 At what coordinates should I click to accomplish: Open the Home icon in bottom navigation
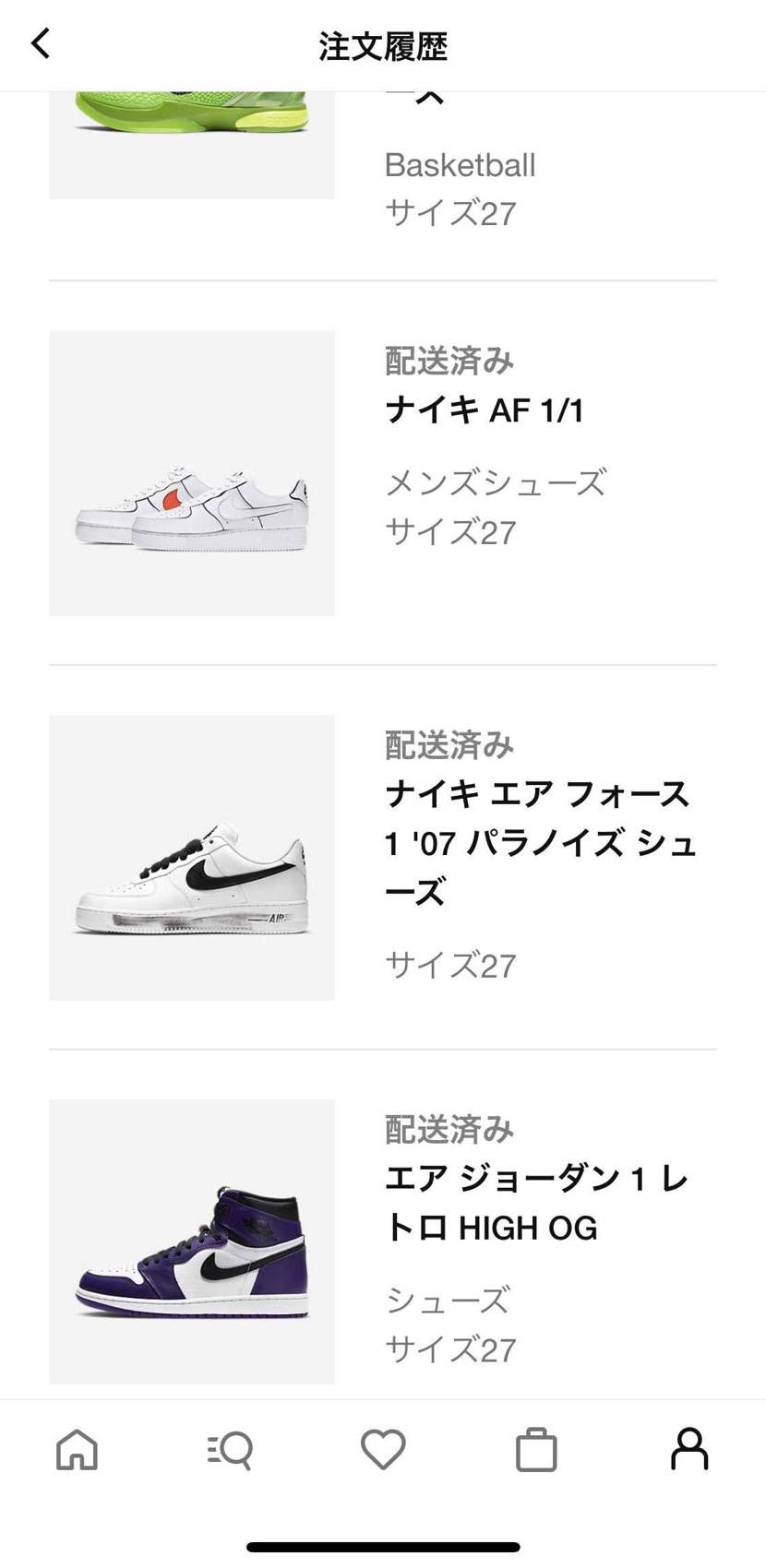pyautogui.click(x=77, y=1449)
